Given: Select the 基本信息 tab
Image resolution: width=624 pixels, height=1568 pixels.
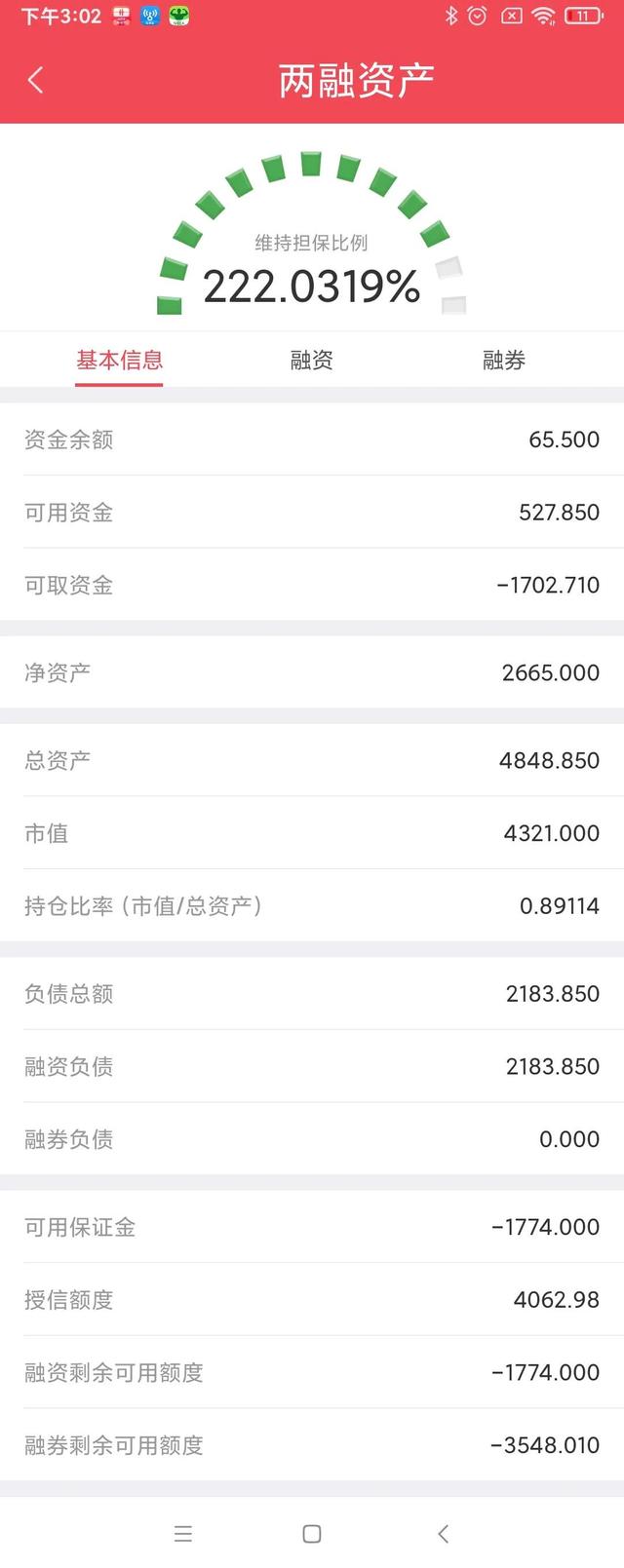Looking at the screenshot, I should pos(119,361).
